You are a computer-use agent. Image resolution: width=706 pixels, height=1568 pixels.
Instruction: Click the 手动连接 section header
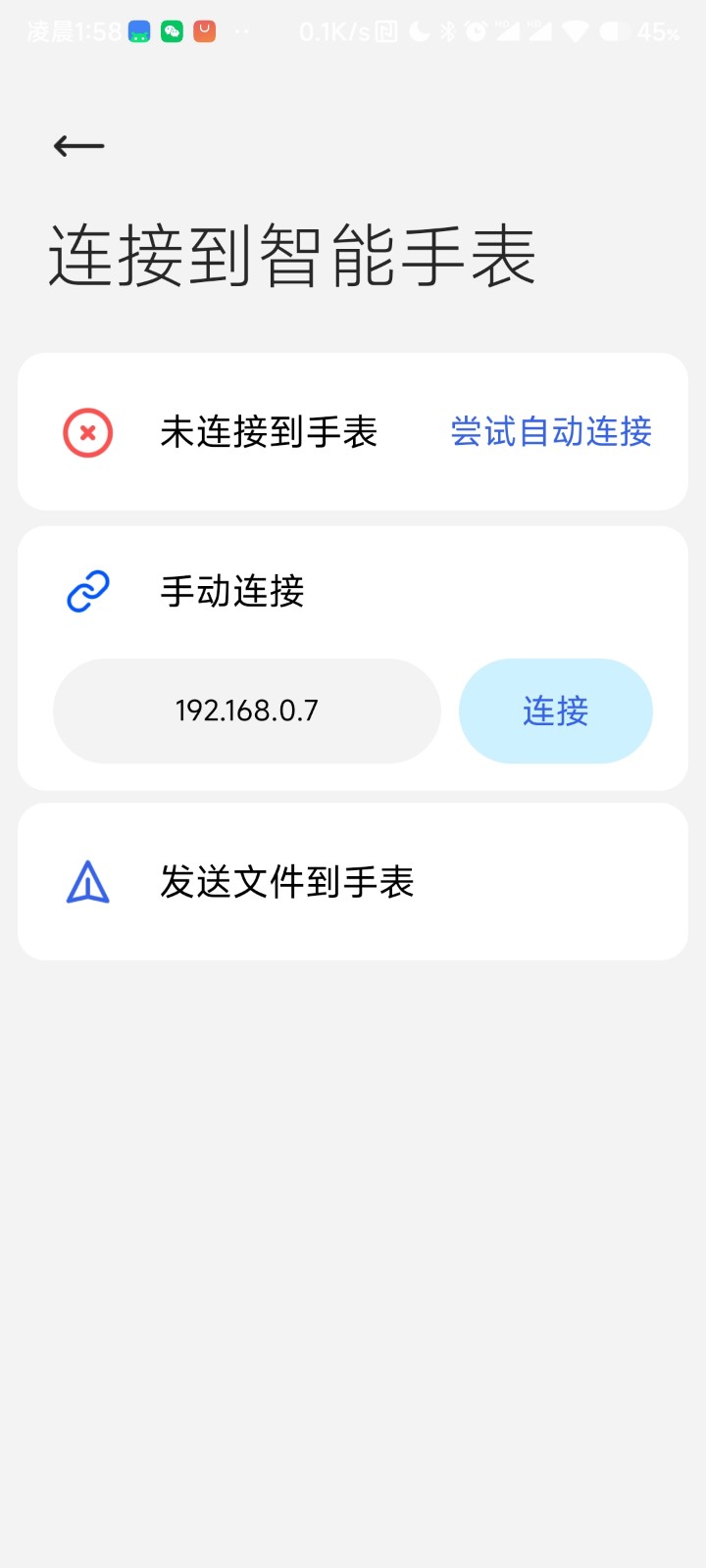coord(232,591)
